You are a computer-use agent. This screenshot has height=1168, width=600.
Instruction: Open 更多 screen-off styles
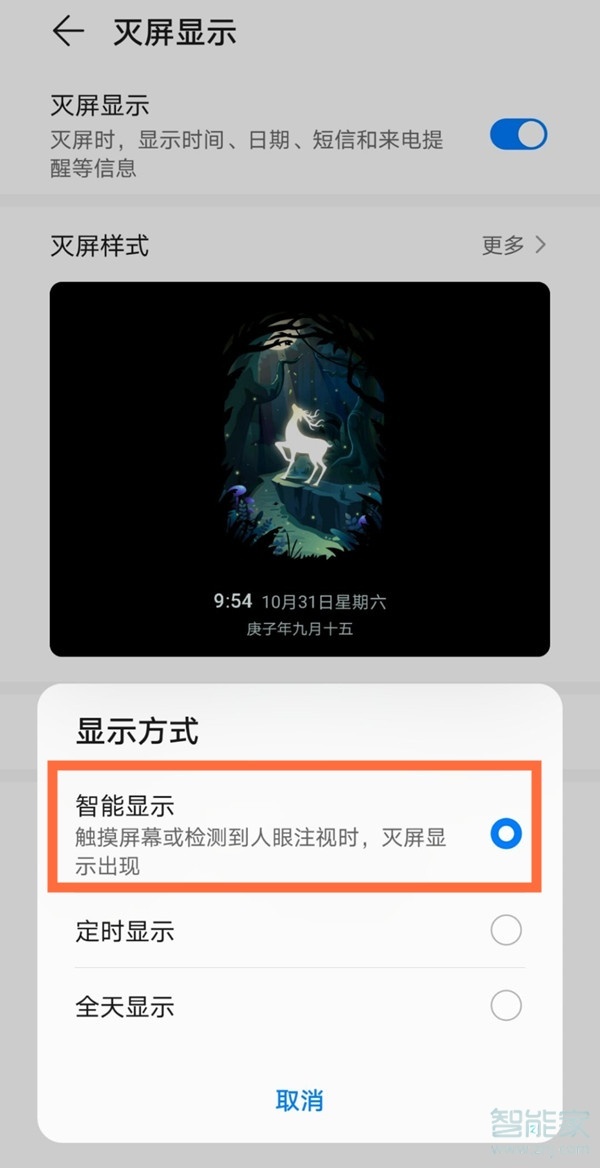pos(513,245)
